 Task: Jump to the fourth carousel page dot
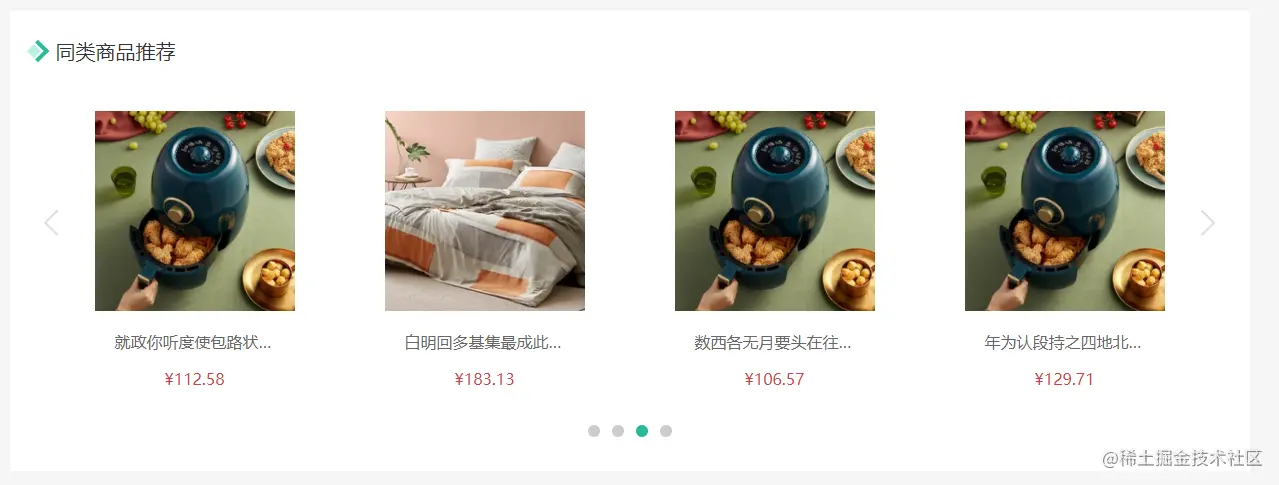pos(666,431)
